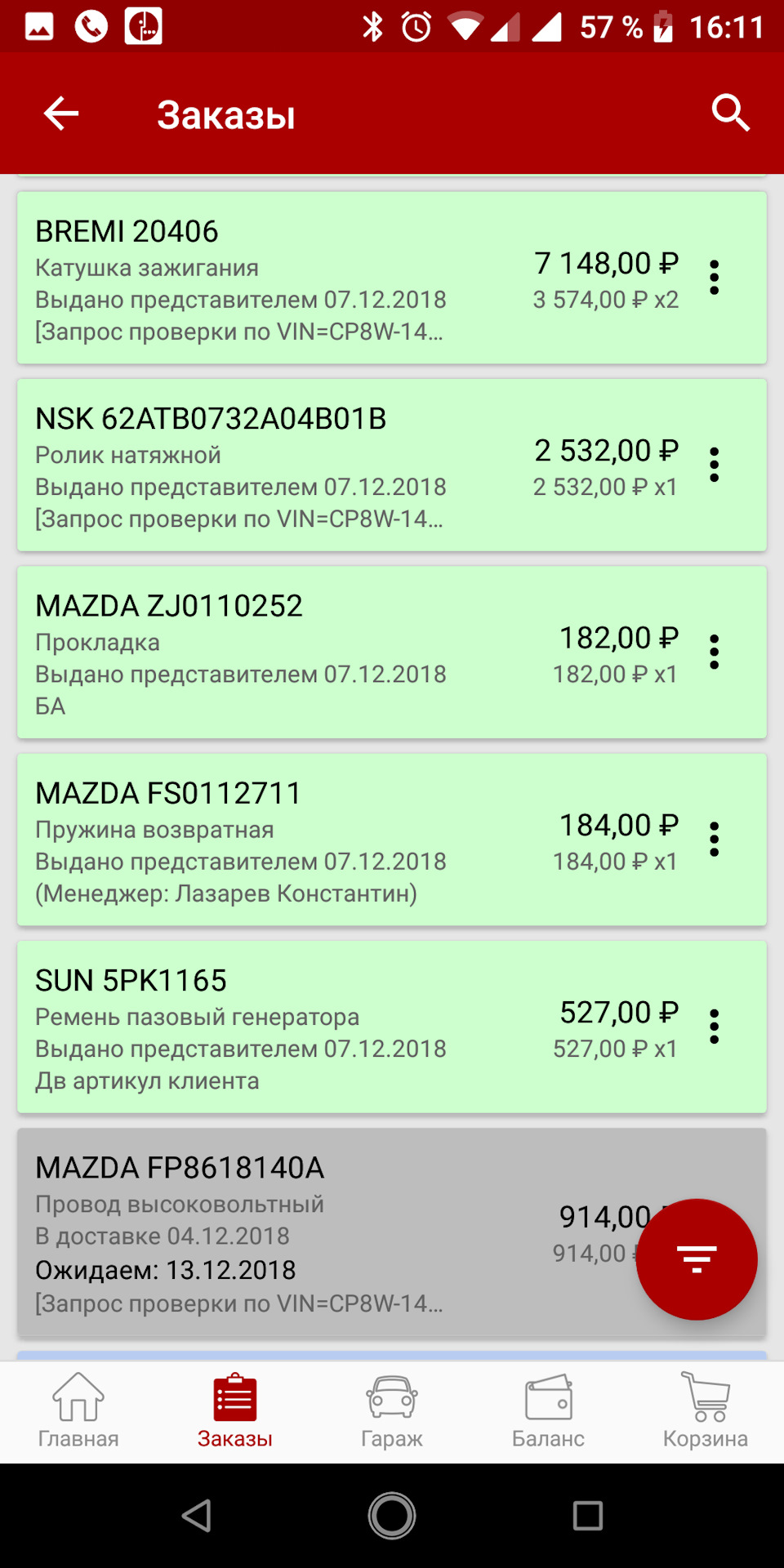Open the BREMI 20406 order card
This screenshot has width=784, height=1568.
[x=392, y=278]
